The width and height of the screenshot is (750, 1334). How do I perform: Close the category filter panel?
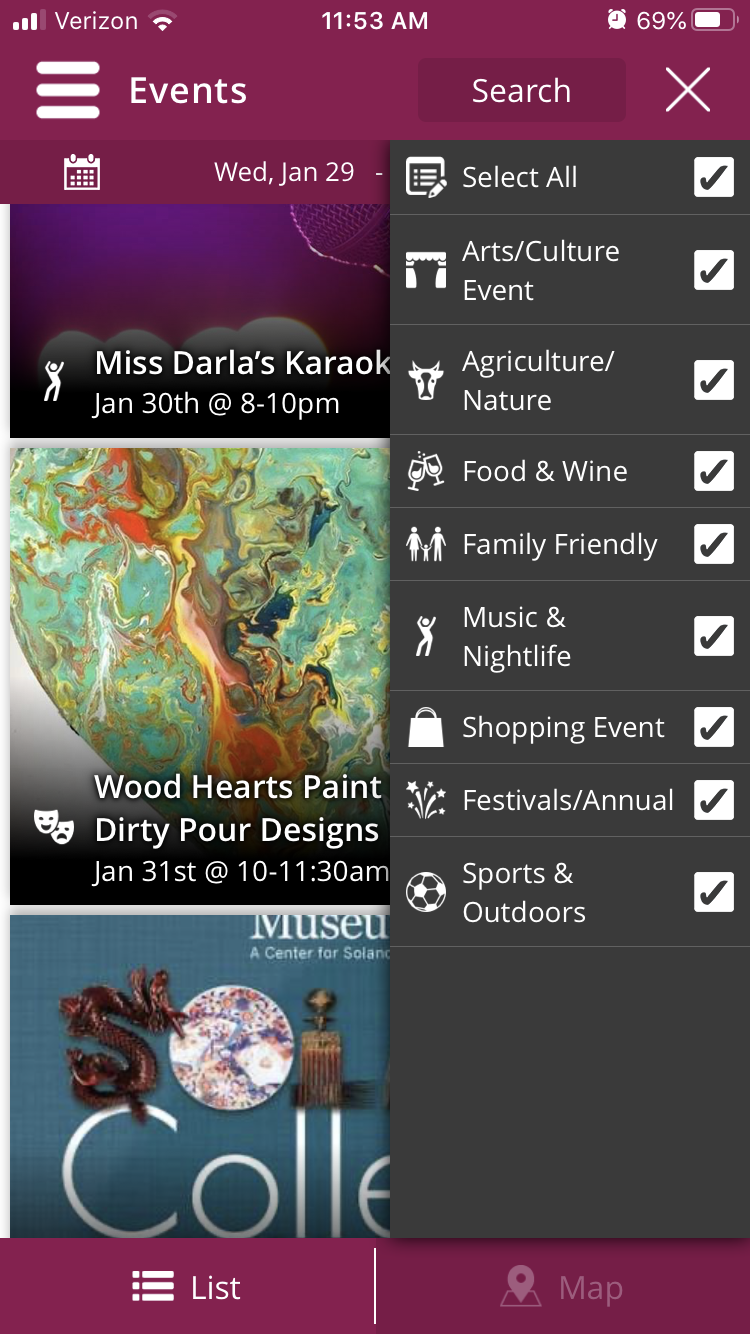pos(688,90)
